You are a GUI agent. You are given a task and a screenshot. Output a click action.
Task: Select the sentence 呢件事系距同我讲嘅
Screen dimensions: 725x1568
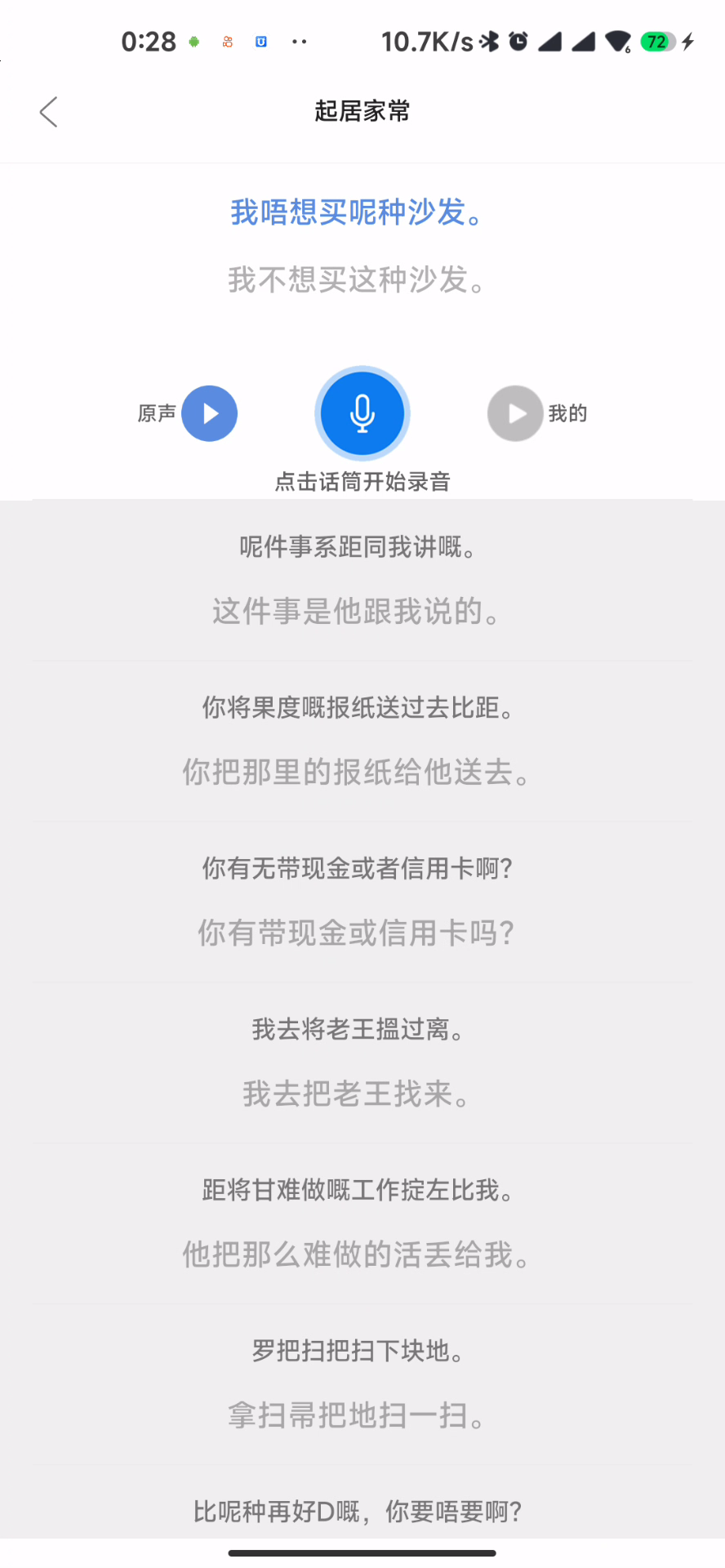pos(358,547)
